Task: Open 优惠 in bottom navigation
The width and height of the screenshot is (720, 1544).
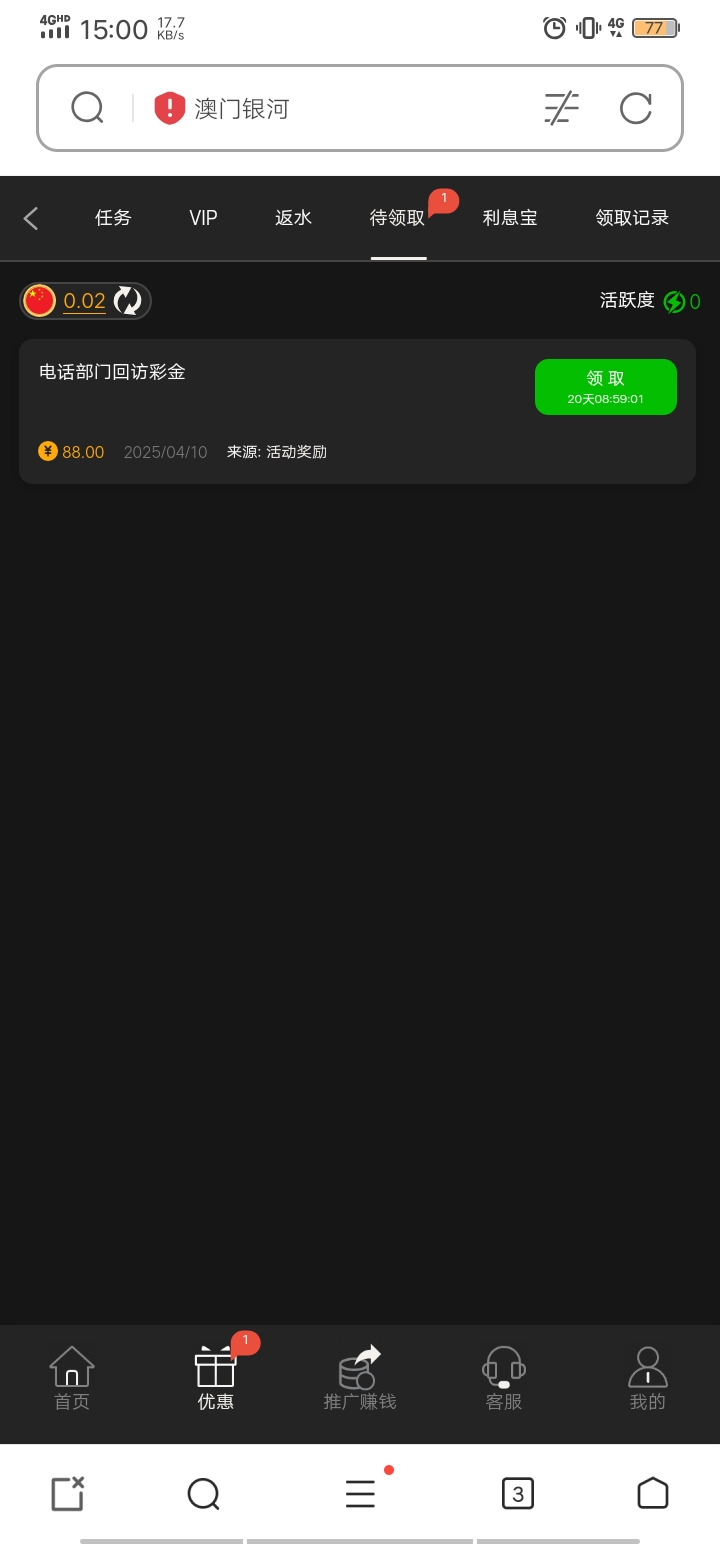Action: pyautogui.click(x=215, y=1378)
